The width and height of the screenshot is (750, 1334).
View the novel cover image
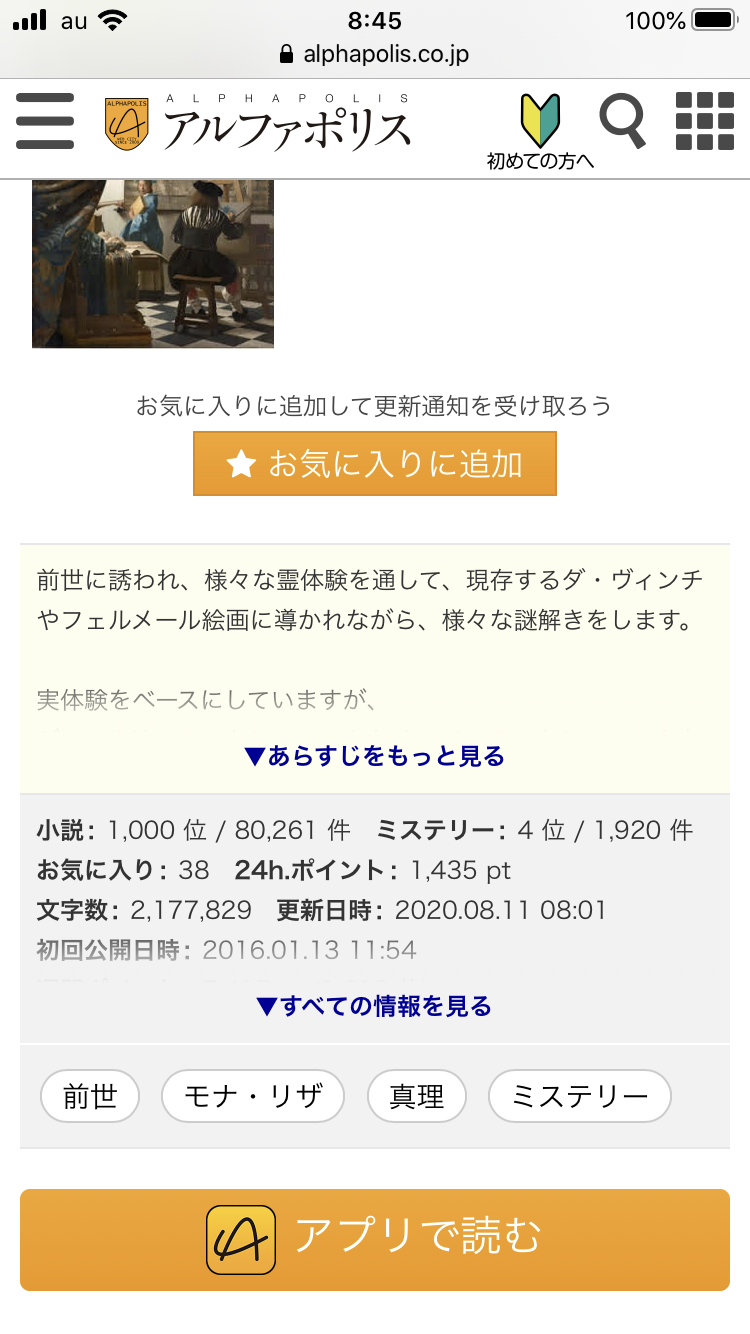(x=153, y=264)
